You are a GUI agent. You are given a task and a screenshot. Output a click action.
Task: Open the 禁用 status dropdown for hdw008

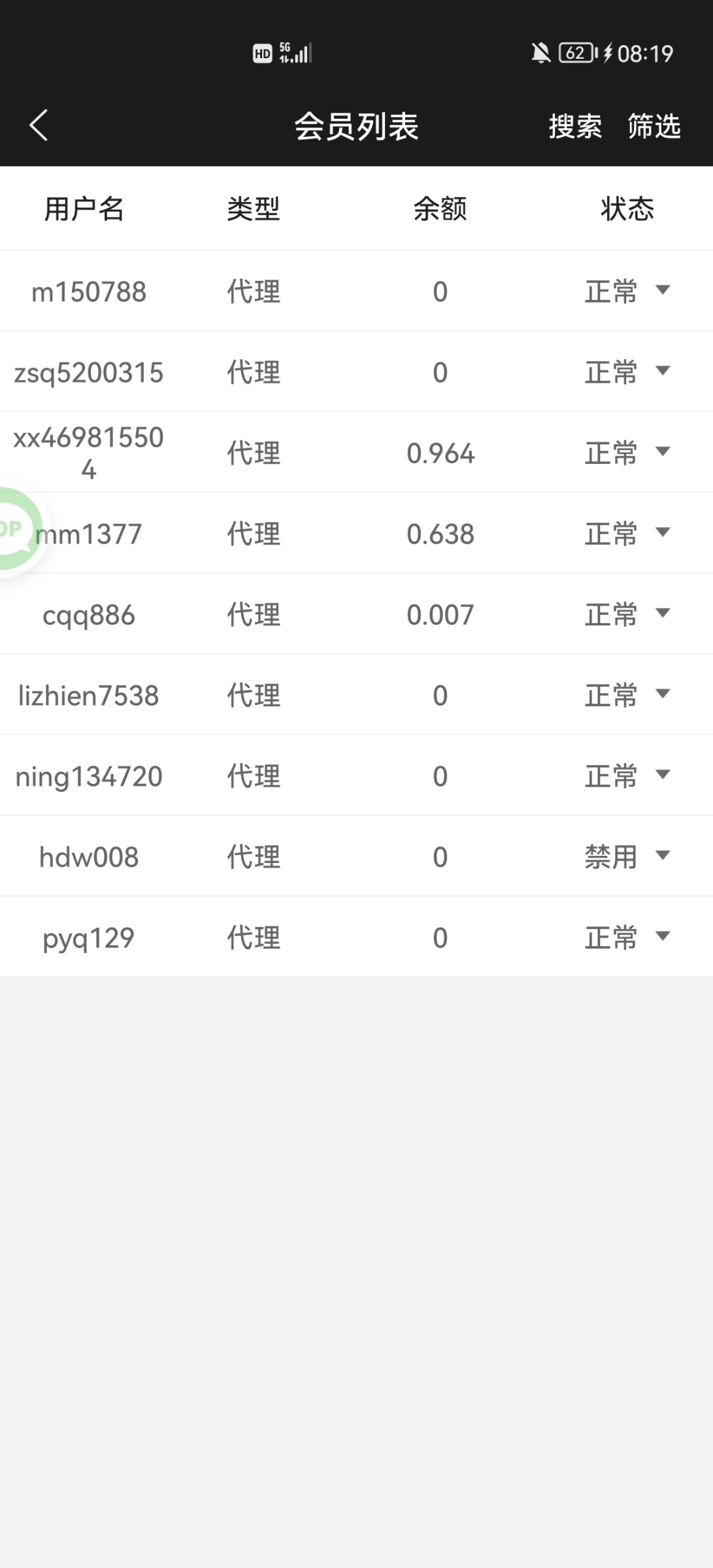(x=663, y=856)
